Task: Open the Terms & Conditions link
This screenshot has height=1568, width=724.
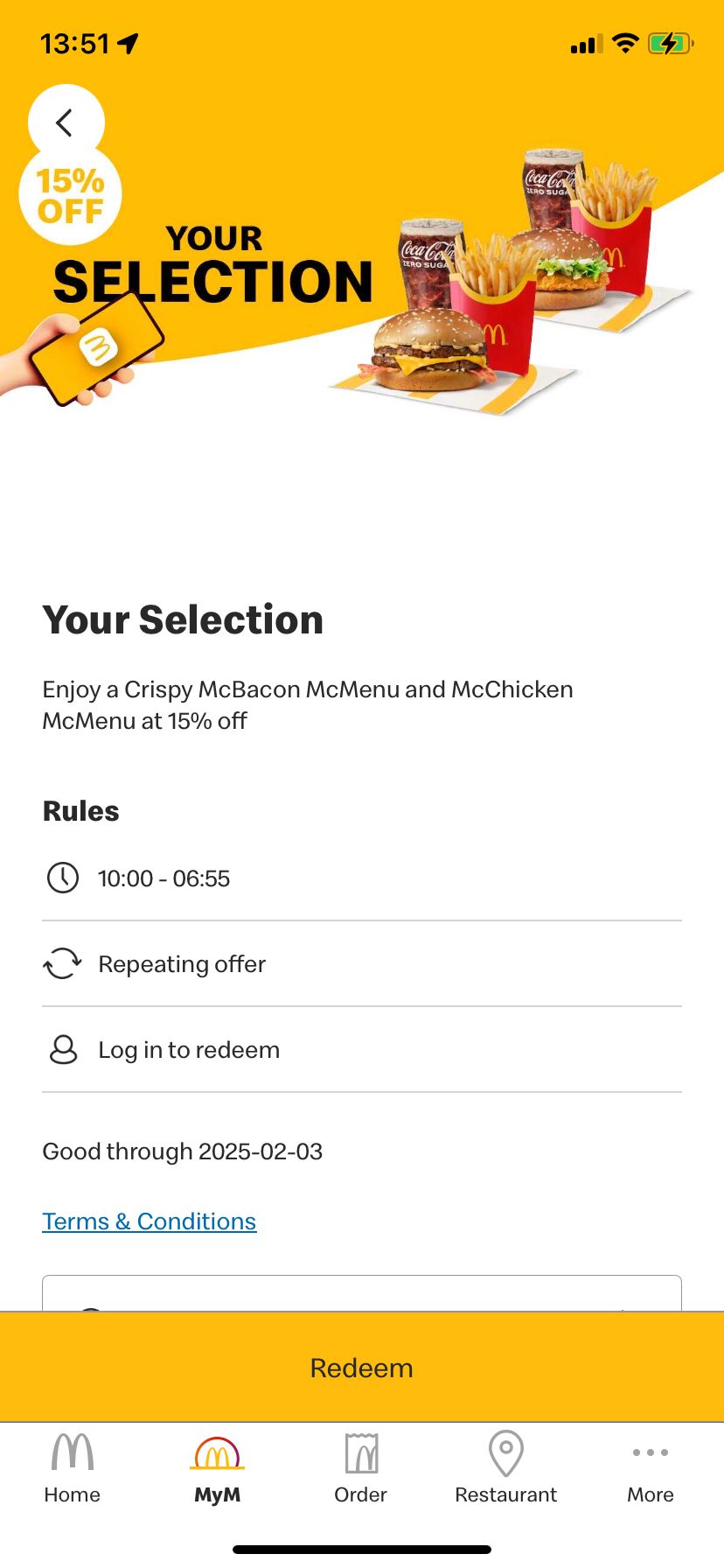Action: click(150, 1221)
